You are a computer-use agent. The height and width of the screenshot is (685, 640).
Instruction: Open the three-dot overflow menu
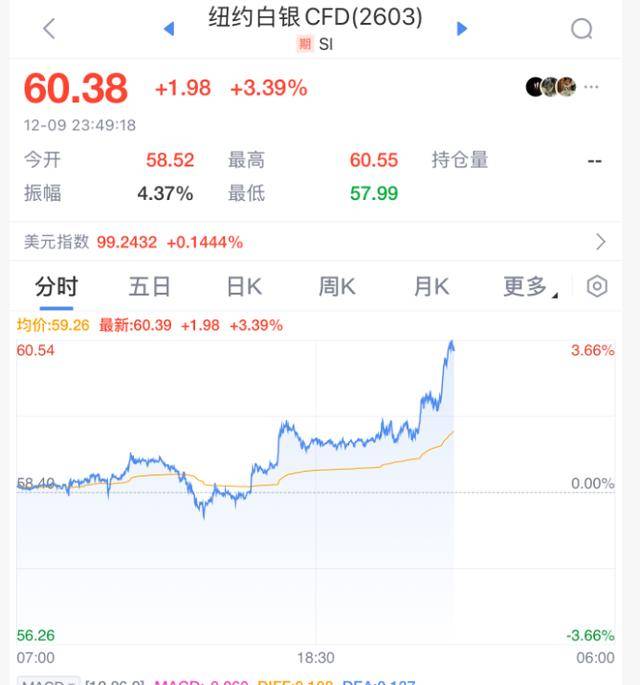point(592,87)
